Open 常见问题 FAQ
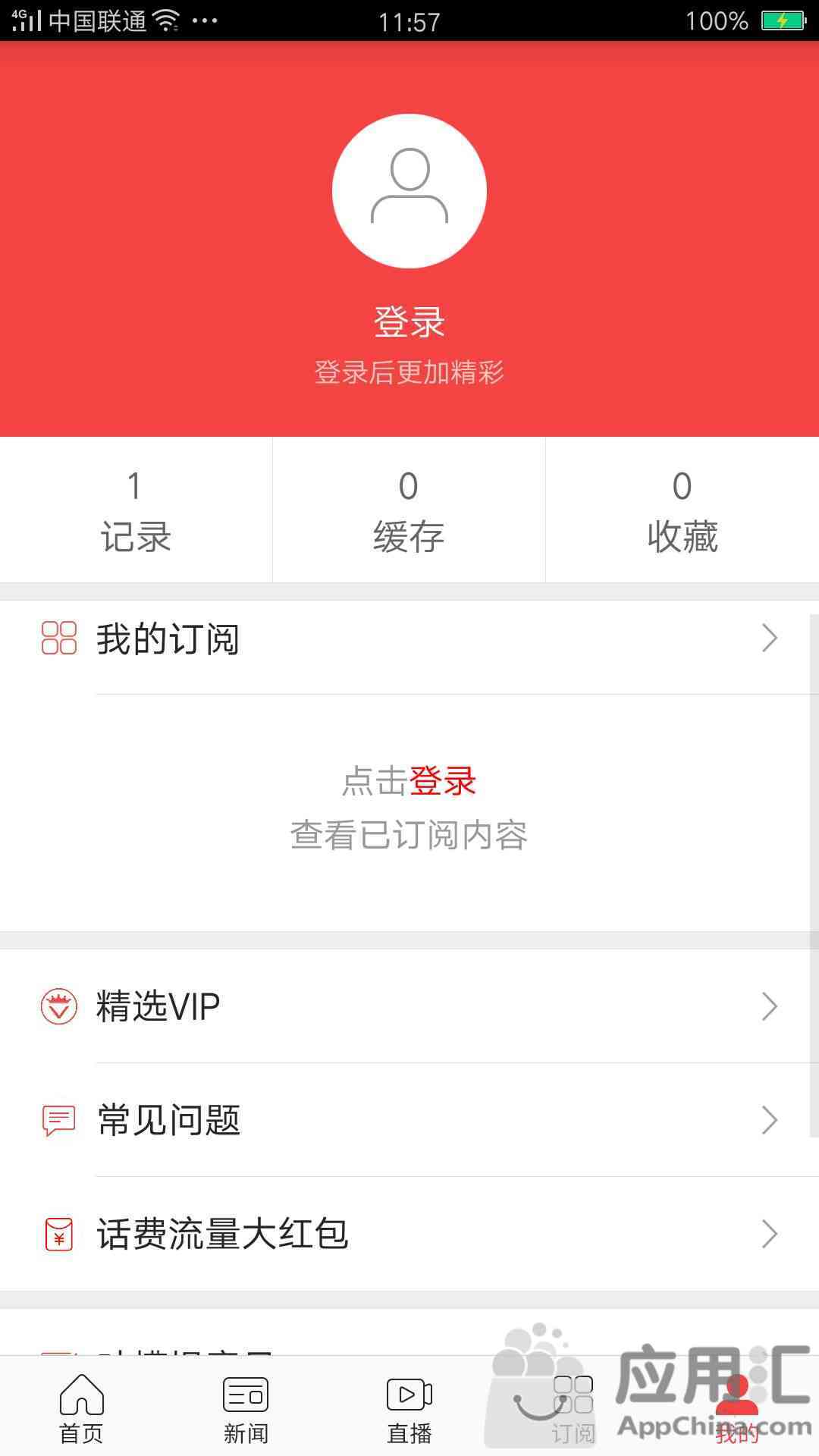 (409, 1120)
